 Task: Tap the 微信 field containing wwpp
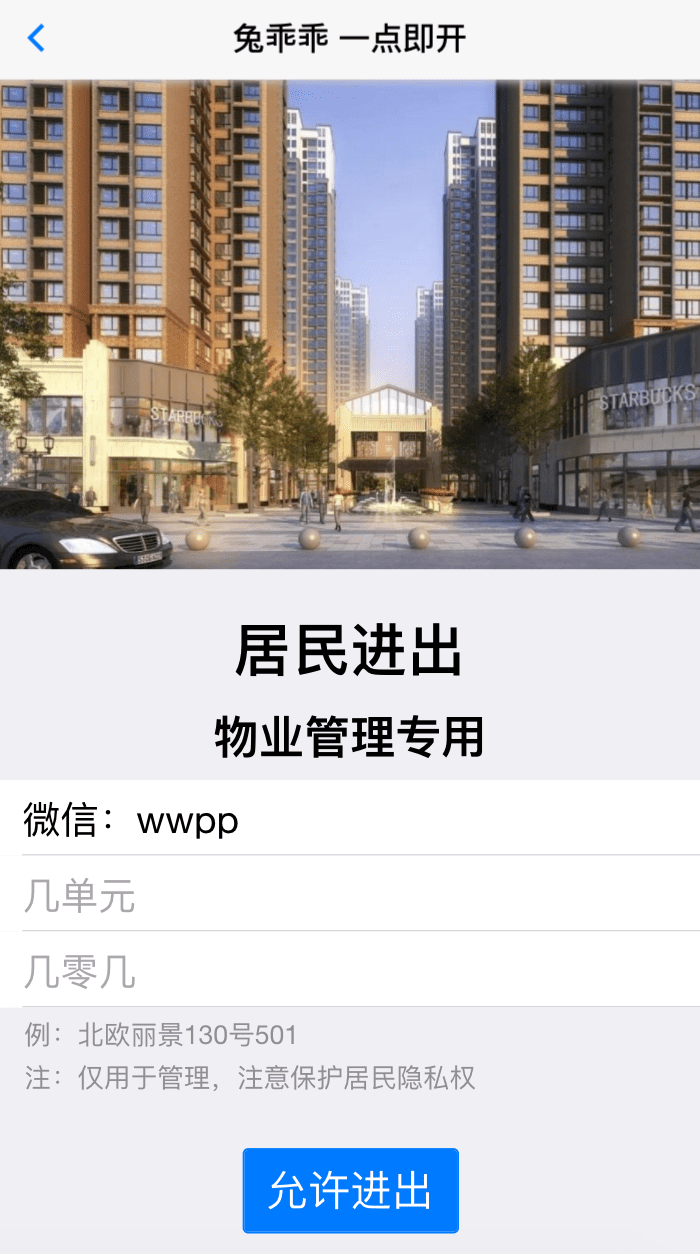(350, 821)
